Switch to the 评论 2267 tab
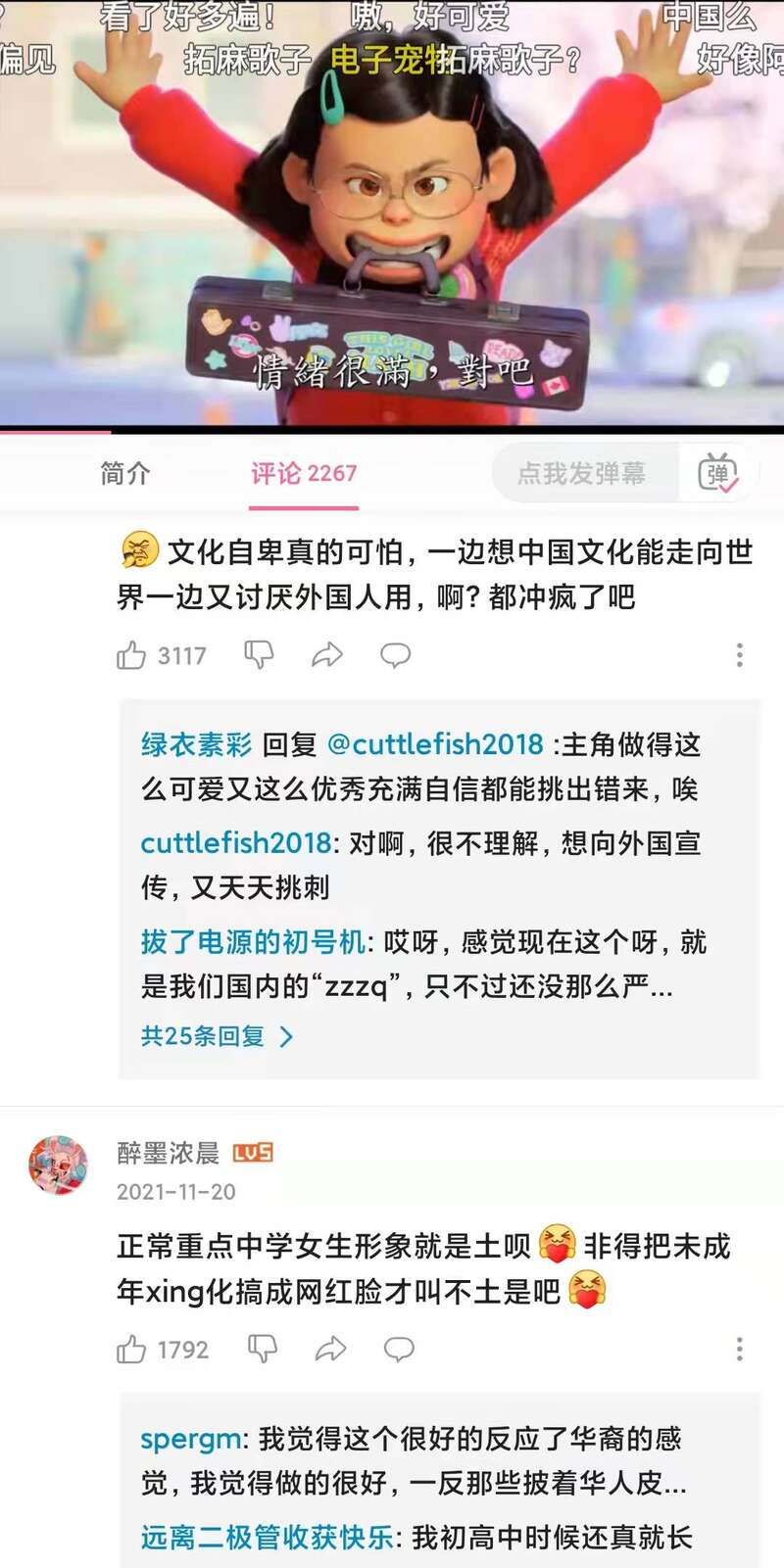Image resolution: width=784 pixels, height=1568 pixels. pyautogui.click(x=303, y=474)
